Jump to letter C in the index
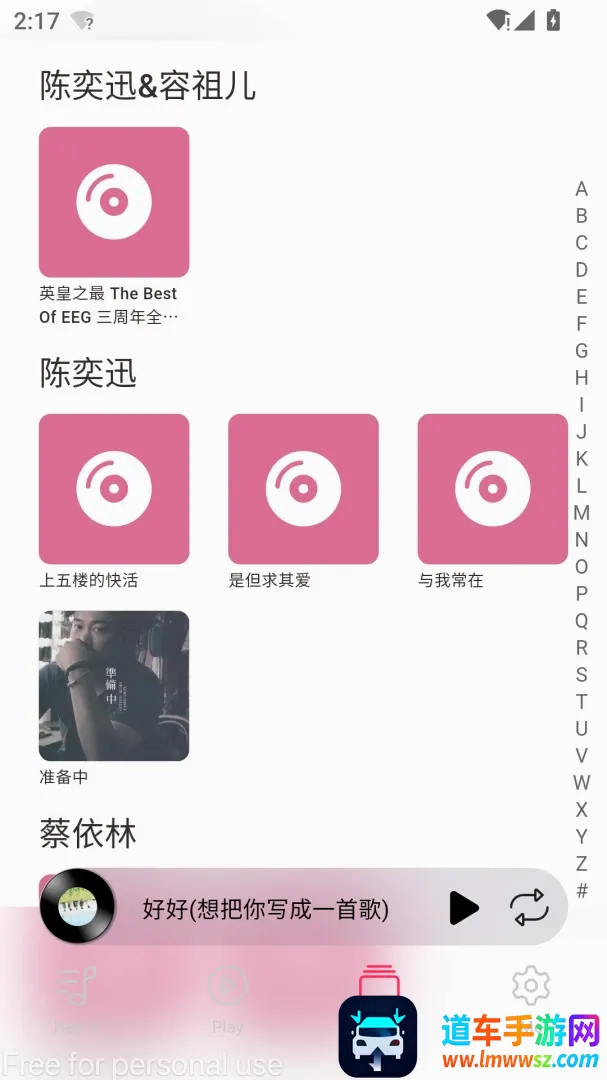This screenshot has width=607, height=1080. (x=582, y=243)
